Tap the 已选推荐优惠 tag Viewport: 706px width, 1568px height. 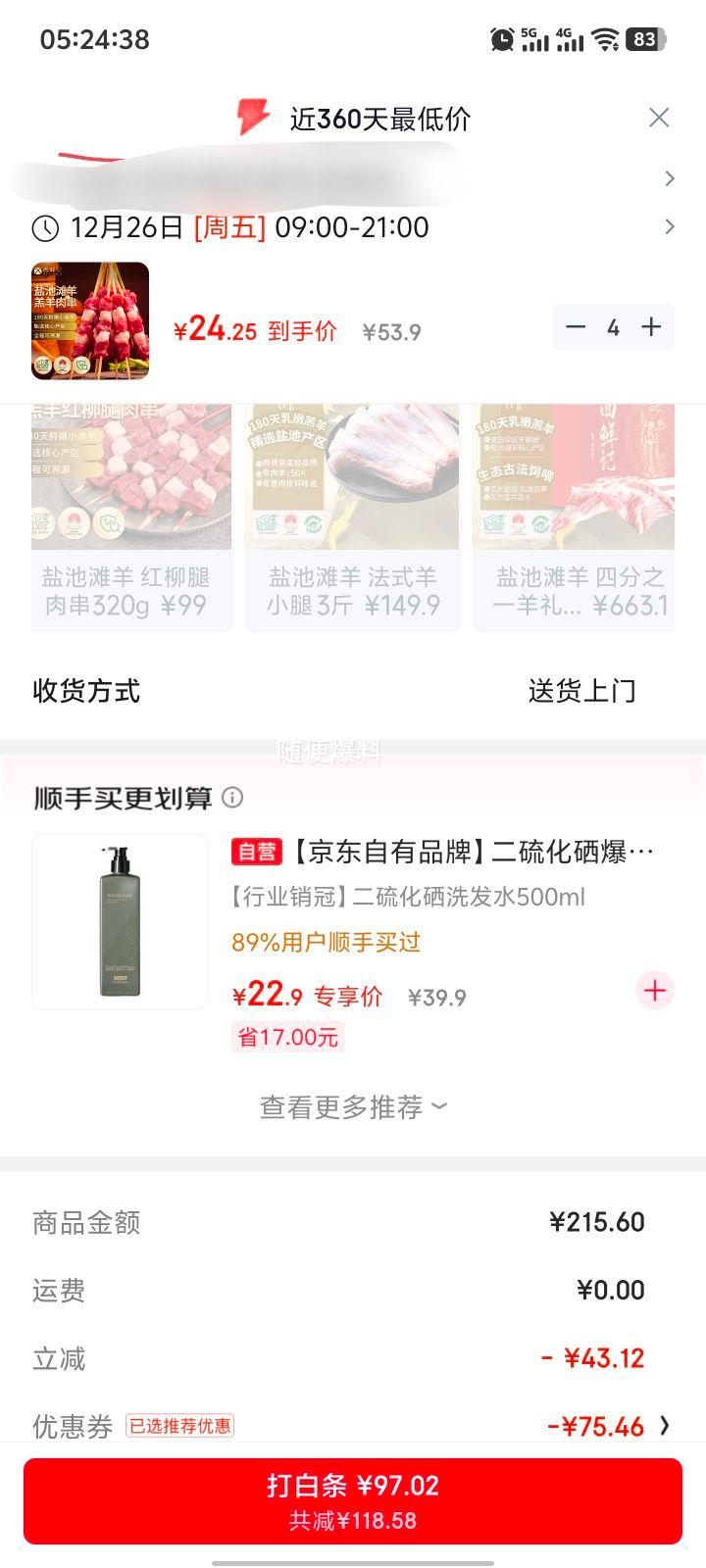pyautogui.click(x=179, y=1426)
